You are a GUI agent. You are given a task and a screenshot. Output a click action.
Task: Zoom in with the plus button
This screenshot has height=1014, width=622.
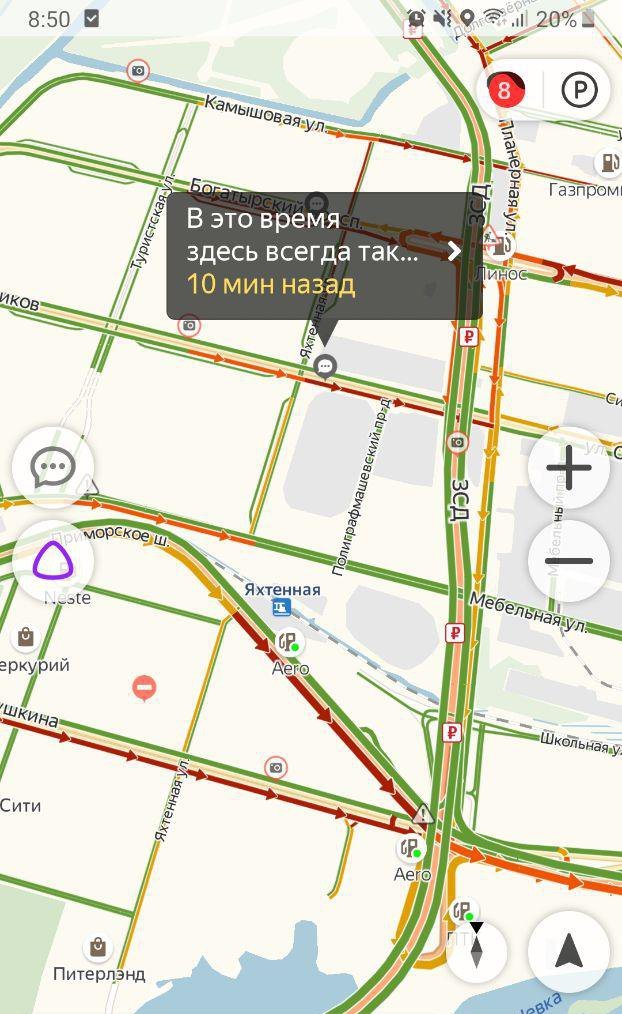(x=569, y=467)
